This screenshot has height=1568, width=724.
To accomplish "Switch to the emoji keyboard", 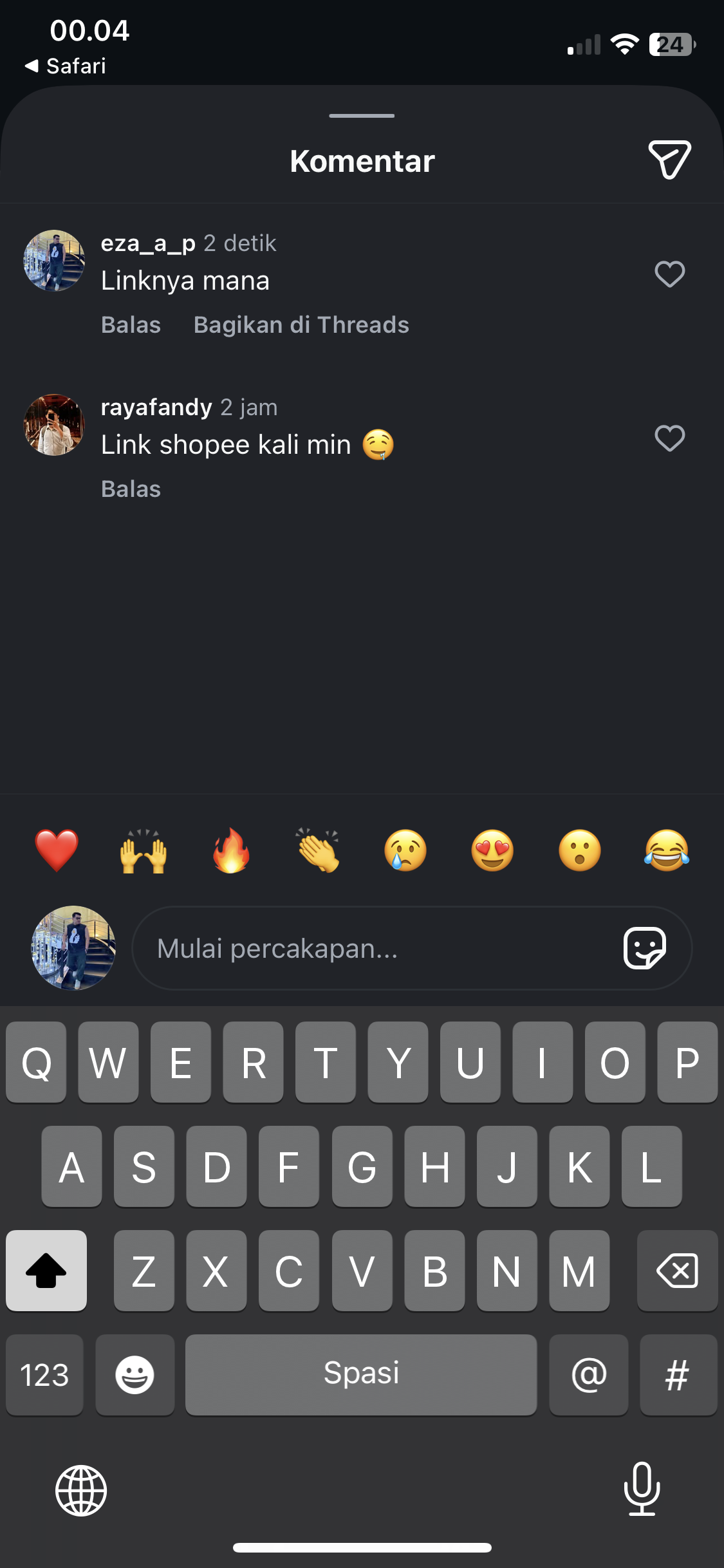I will click(135, 1375).
